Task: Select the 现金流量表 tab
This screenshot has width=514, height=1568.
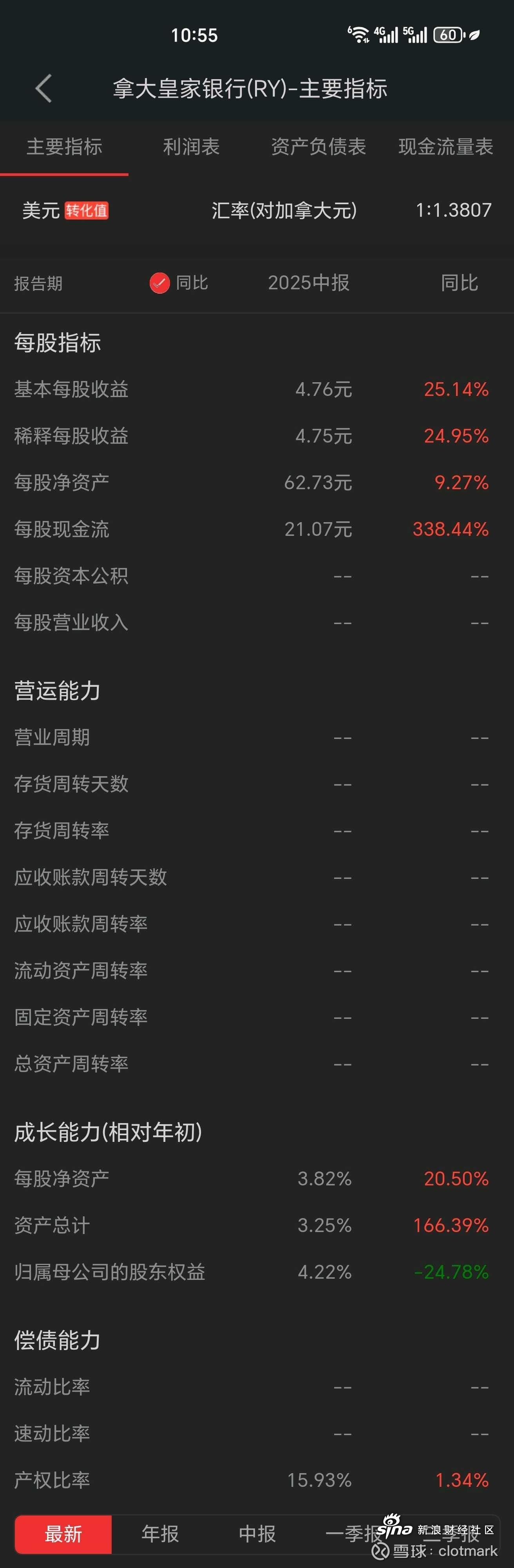Action: click(445, 147)
